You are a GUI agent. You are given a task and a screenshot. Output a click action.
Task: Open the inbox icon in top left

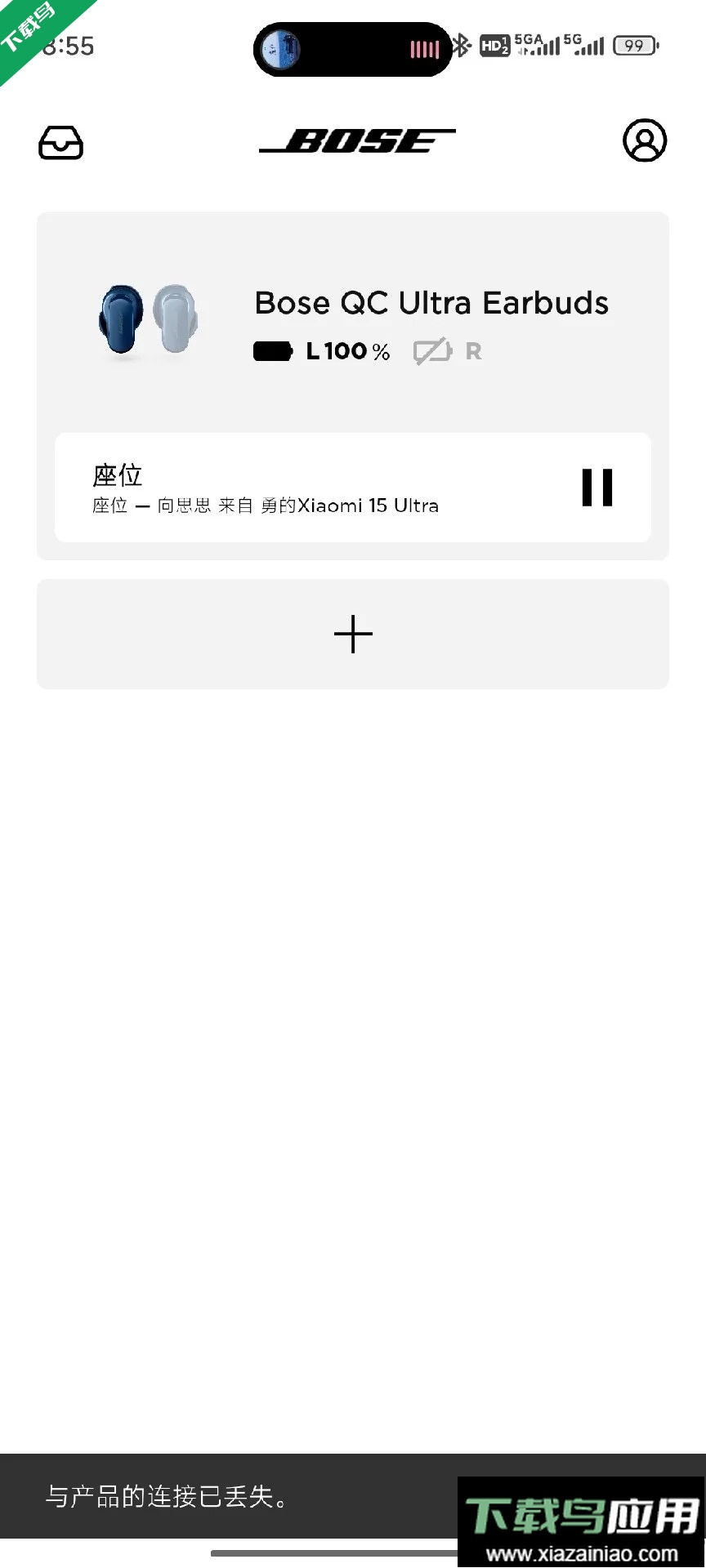pyautogui.click(x=60, y=142)
